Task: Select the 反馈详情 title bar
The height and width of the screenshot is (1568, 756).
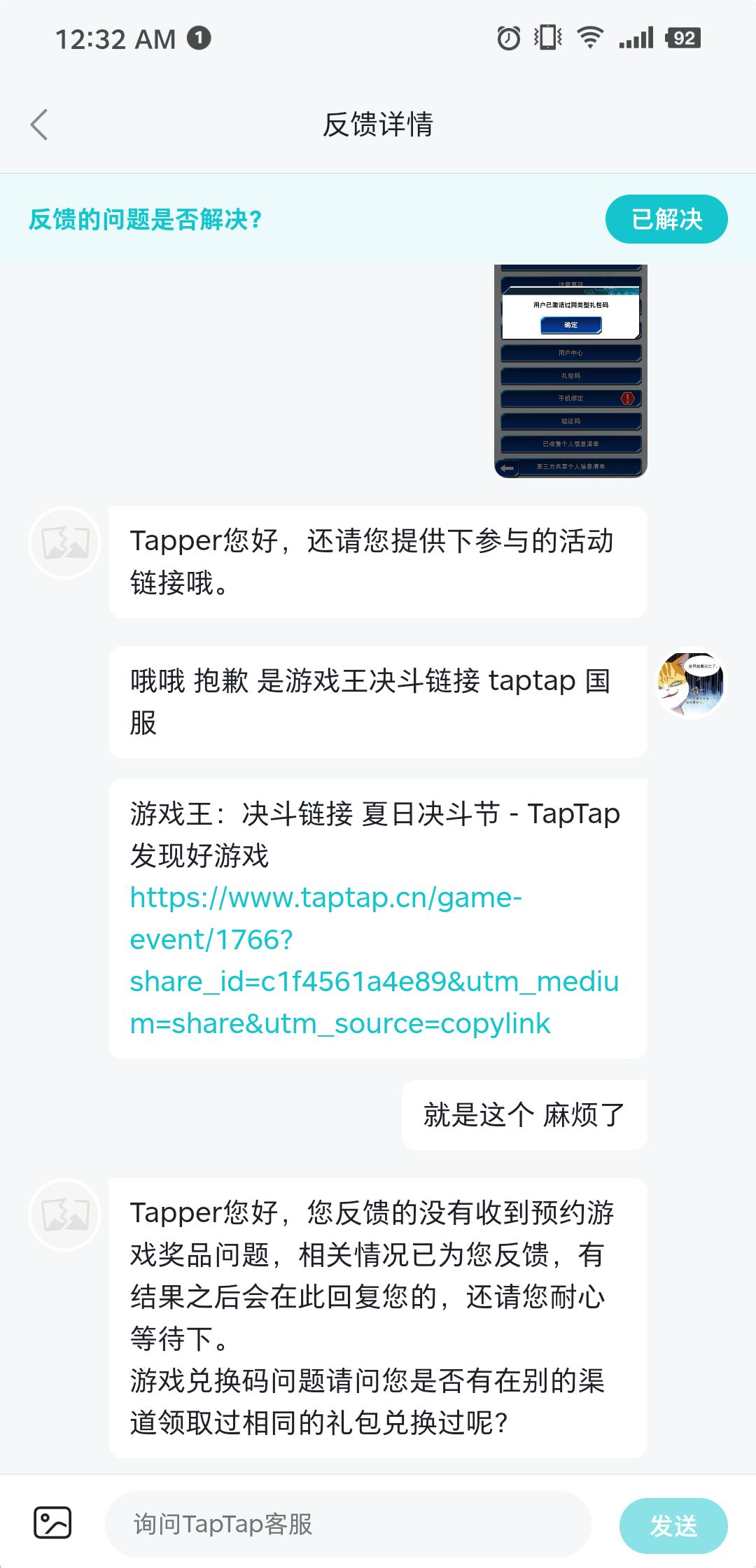Action: pyautogui.click(x=378, y=125)
